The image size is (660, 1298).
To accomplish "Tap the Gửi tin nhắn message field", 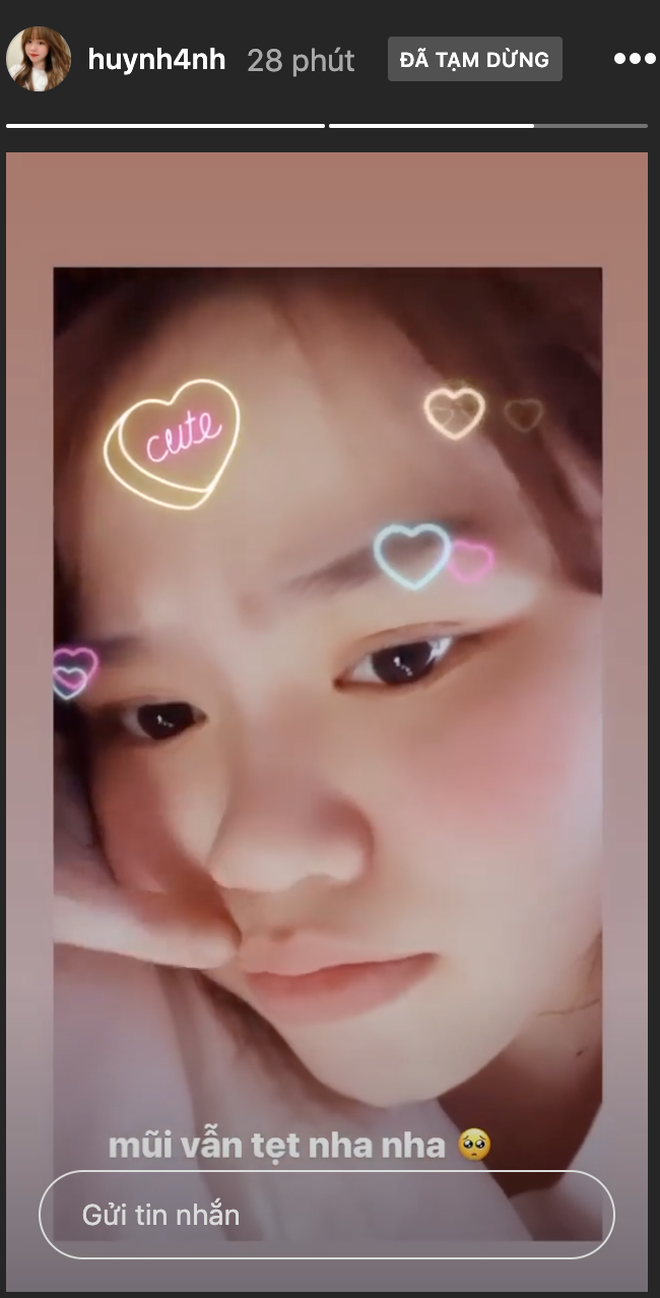I will point(326,1215).
